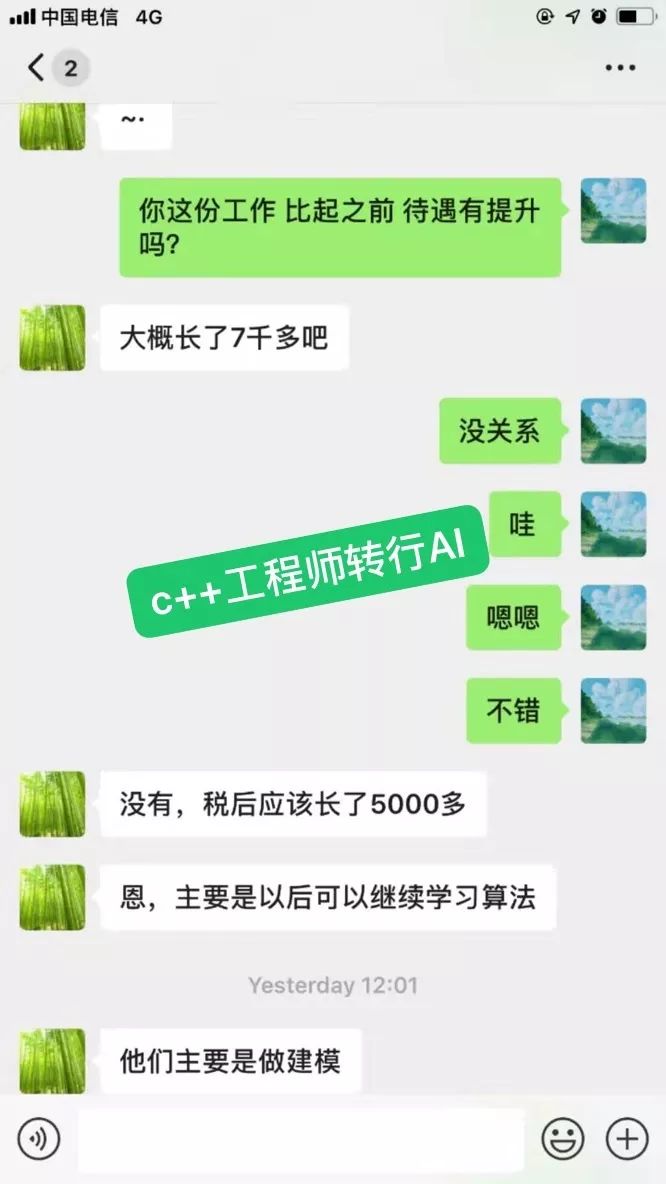Open the emoji sticker panel
The height and width of the screenshot is (1184, 666).
563,1139
